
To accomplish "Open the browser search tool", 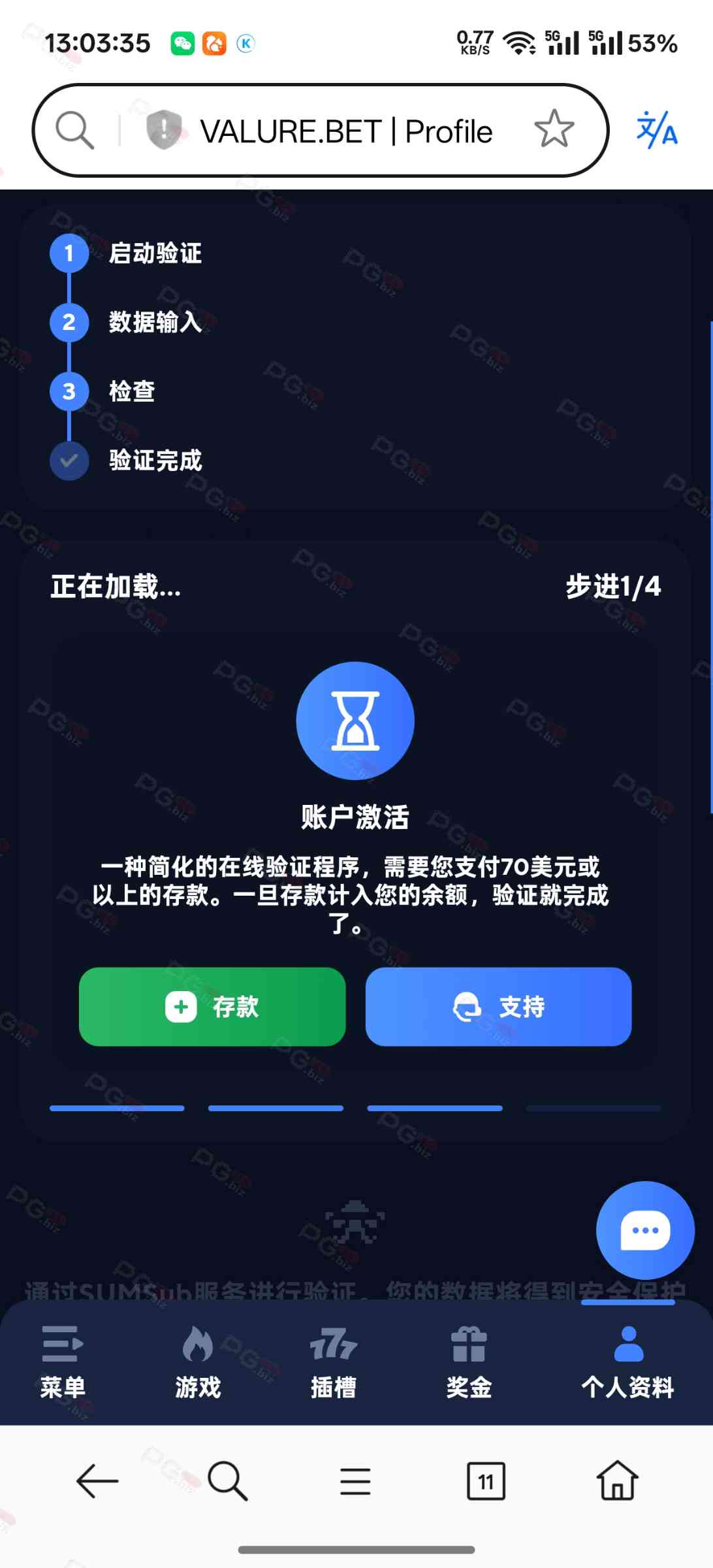I will (227, 1480).
